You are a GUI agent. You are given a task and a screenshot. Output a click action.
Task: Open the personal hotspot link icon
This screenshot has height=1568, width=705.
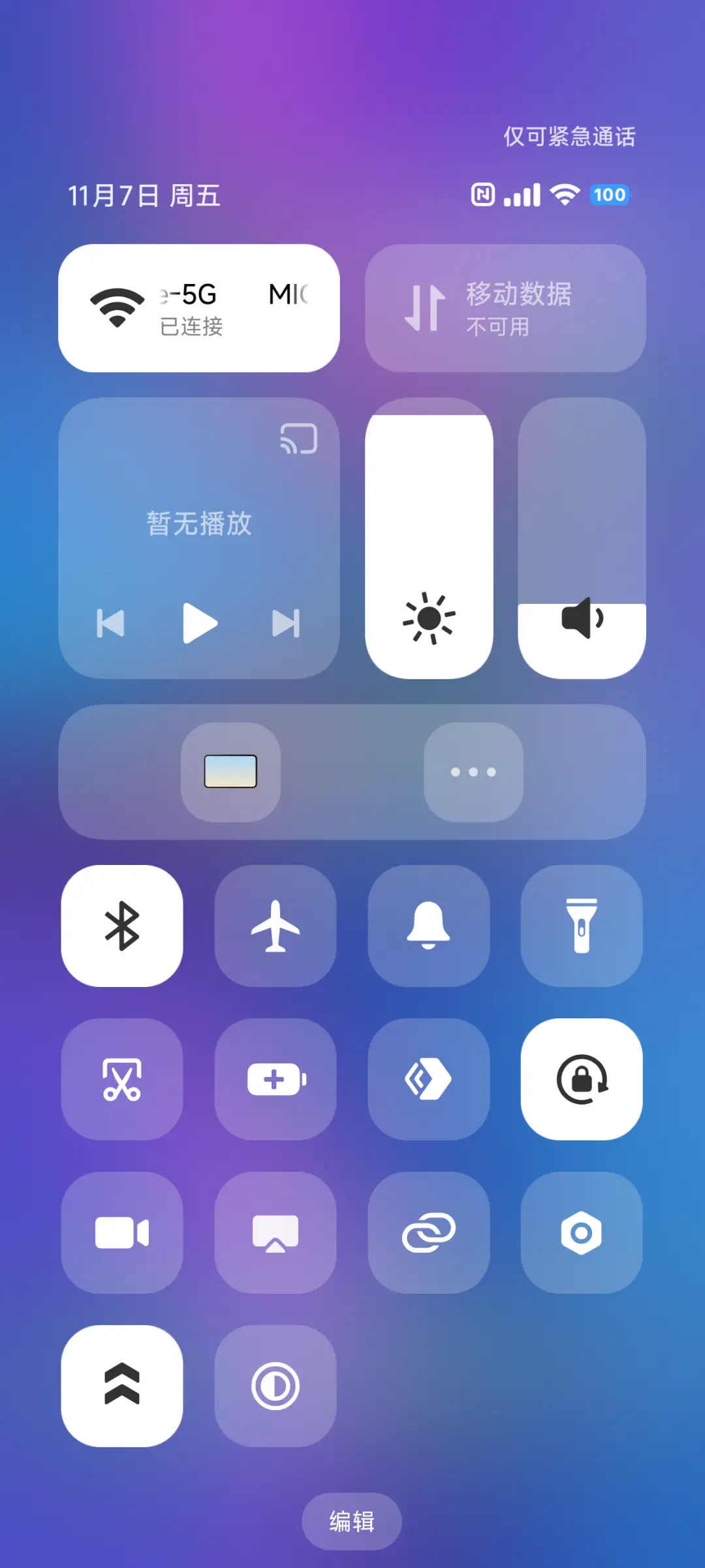(429, 1234)
